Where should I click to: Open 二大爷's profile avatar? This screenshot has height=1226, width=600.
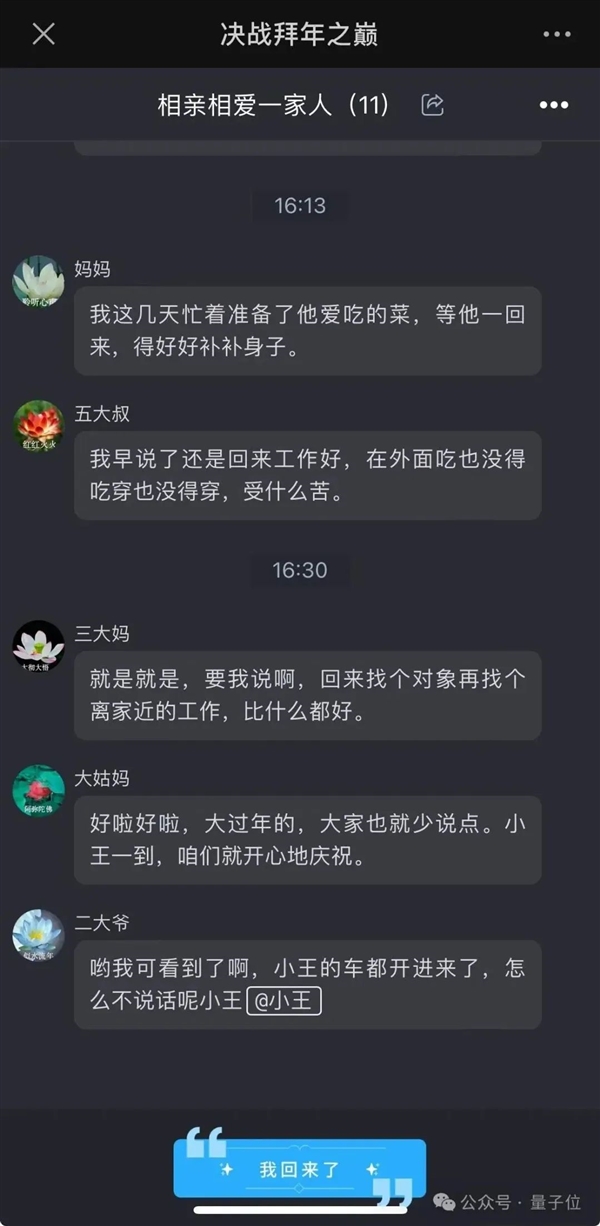point(38,935)
